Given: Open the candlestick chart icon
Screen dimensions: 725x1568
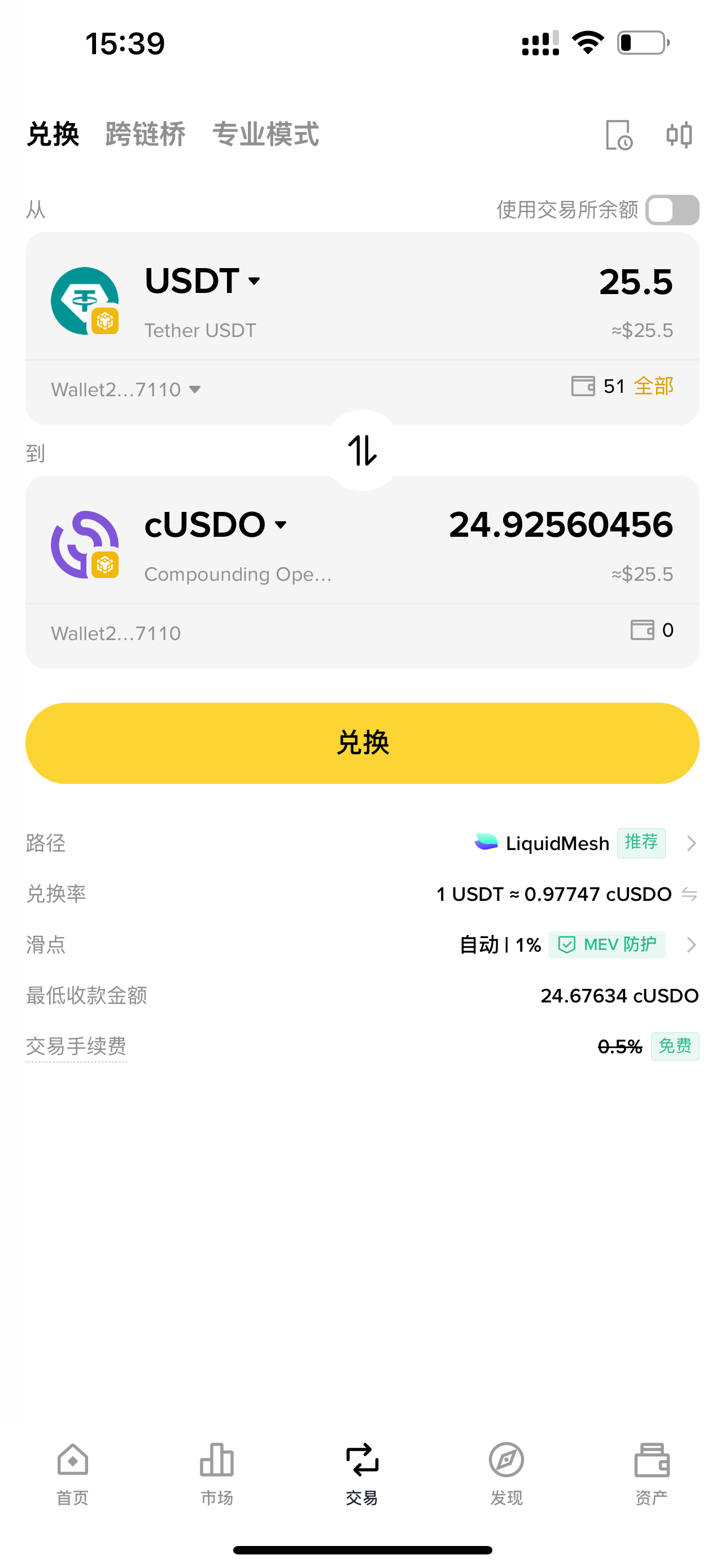Looking at the screenshot, I should [679, 134].
